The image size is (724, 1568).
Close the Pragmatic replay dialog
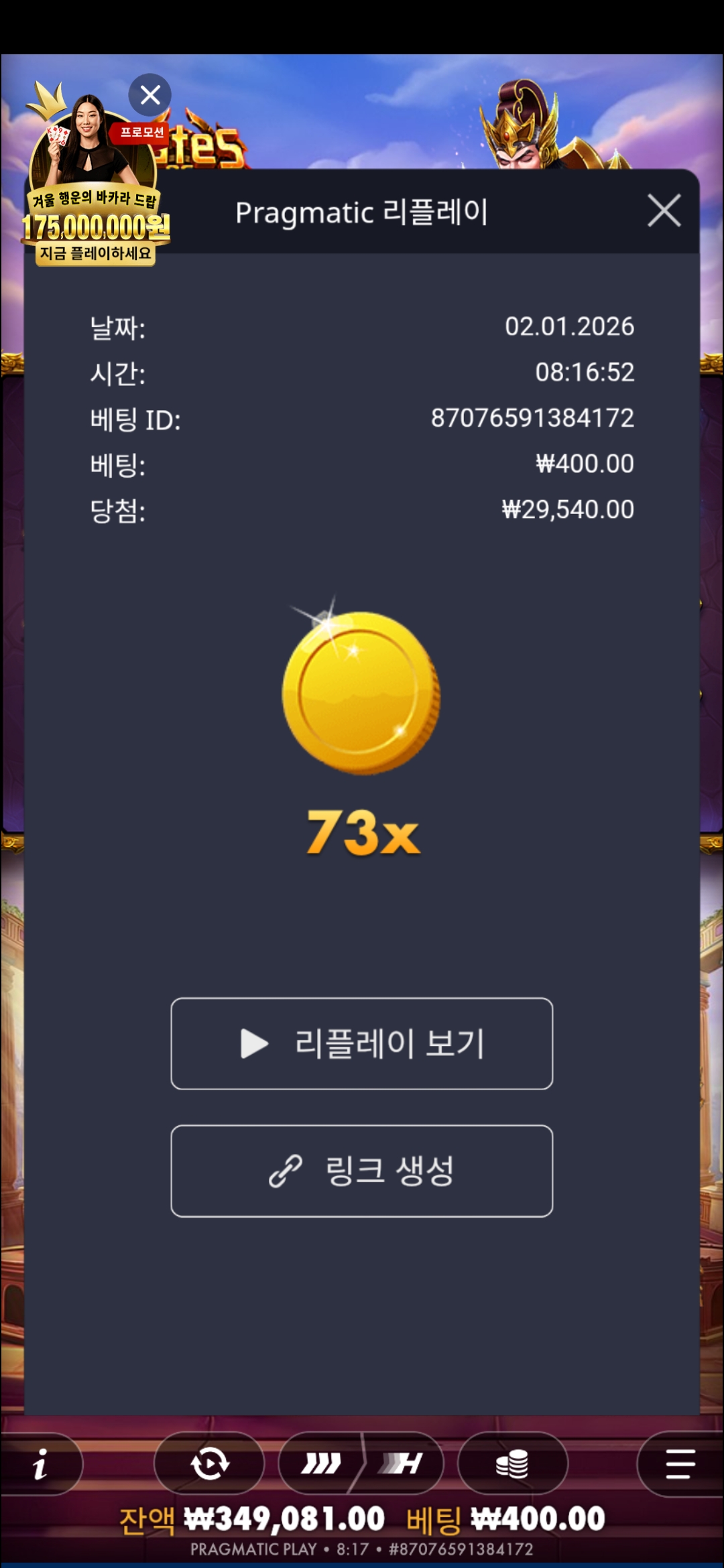pos(664,211)
